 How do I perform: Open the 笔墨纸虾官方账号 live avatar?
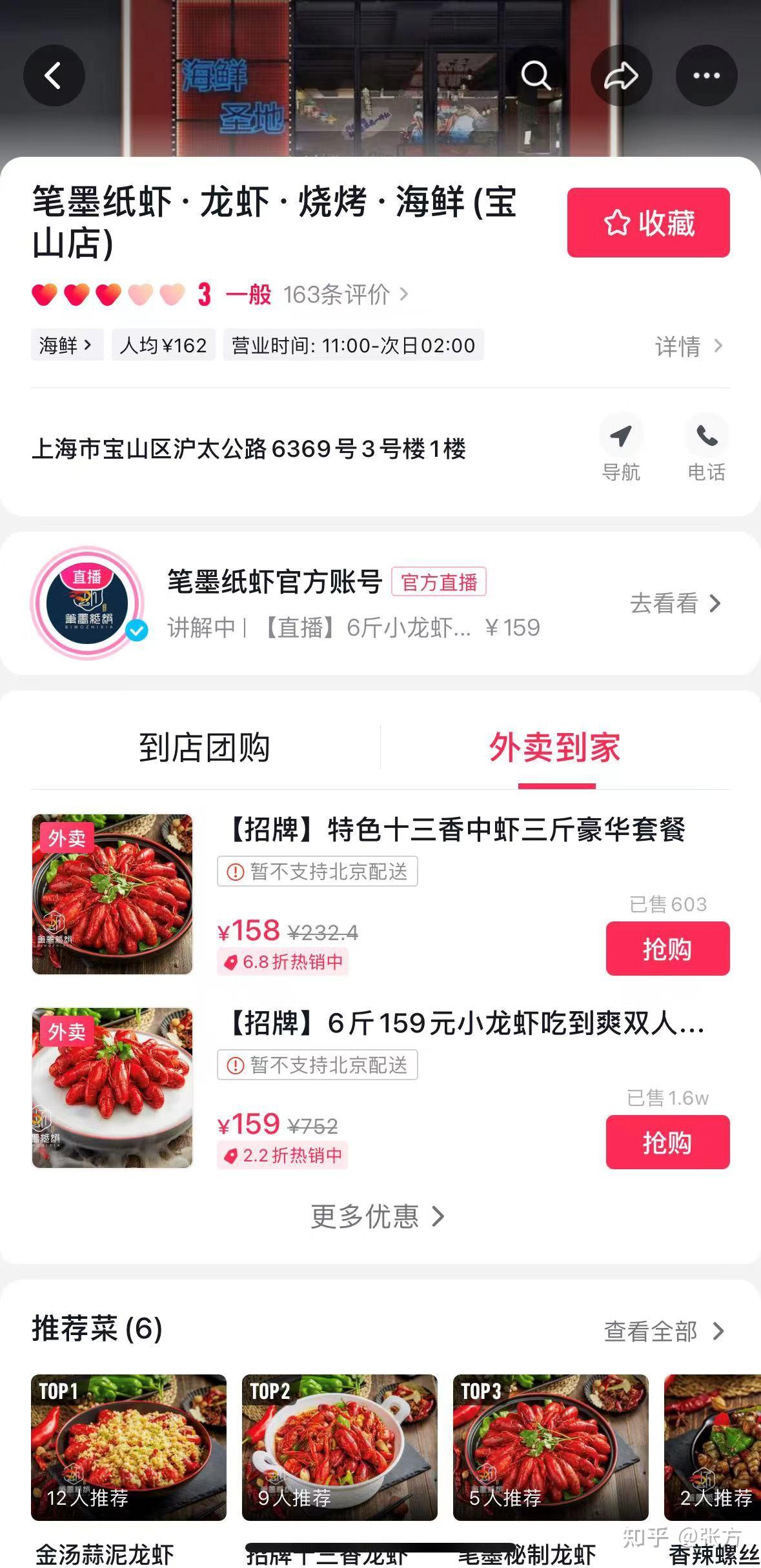click(88, 603)
